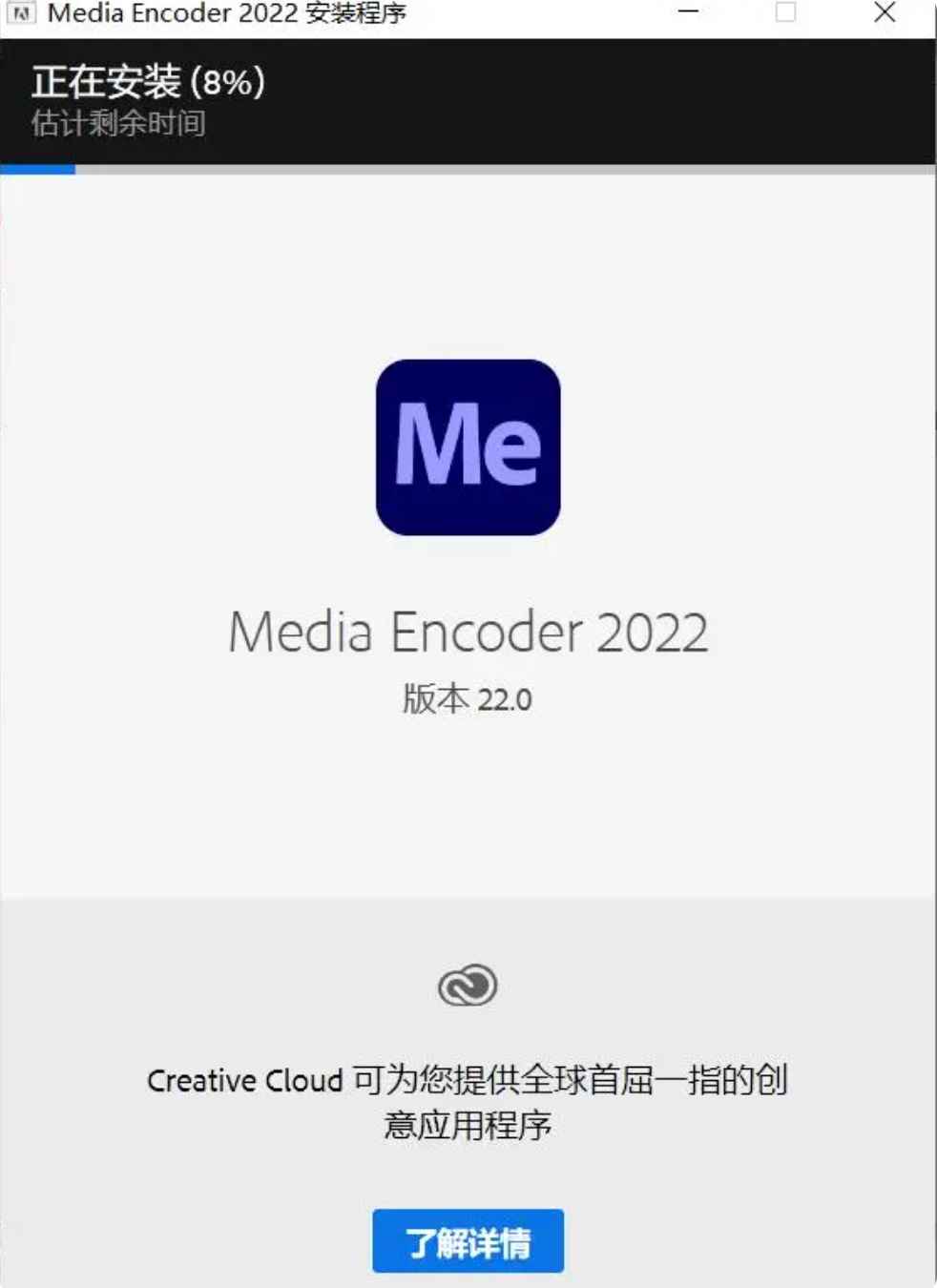Image resolution: width=937 pixels, height=1288 pixels.
Task: Tap the 了解详情 button
Action: pos(468,1241)
